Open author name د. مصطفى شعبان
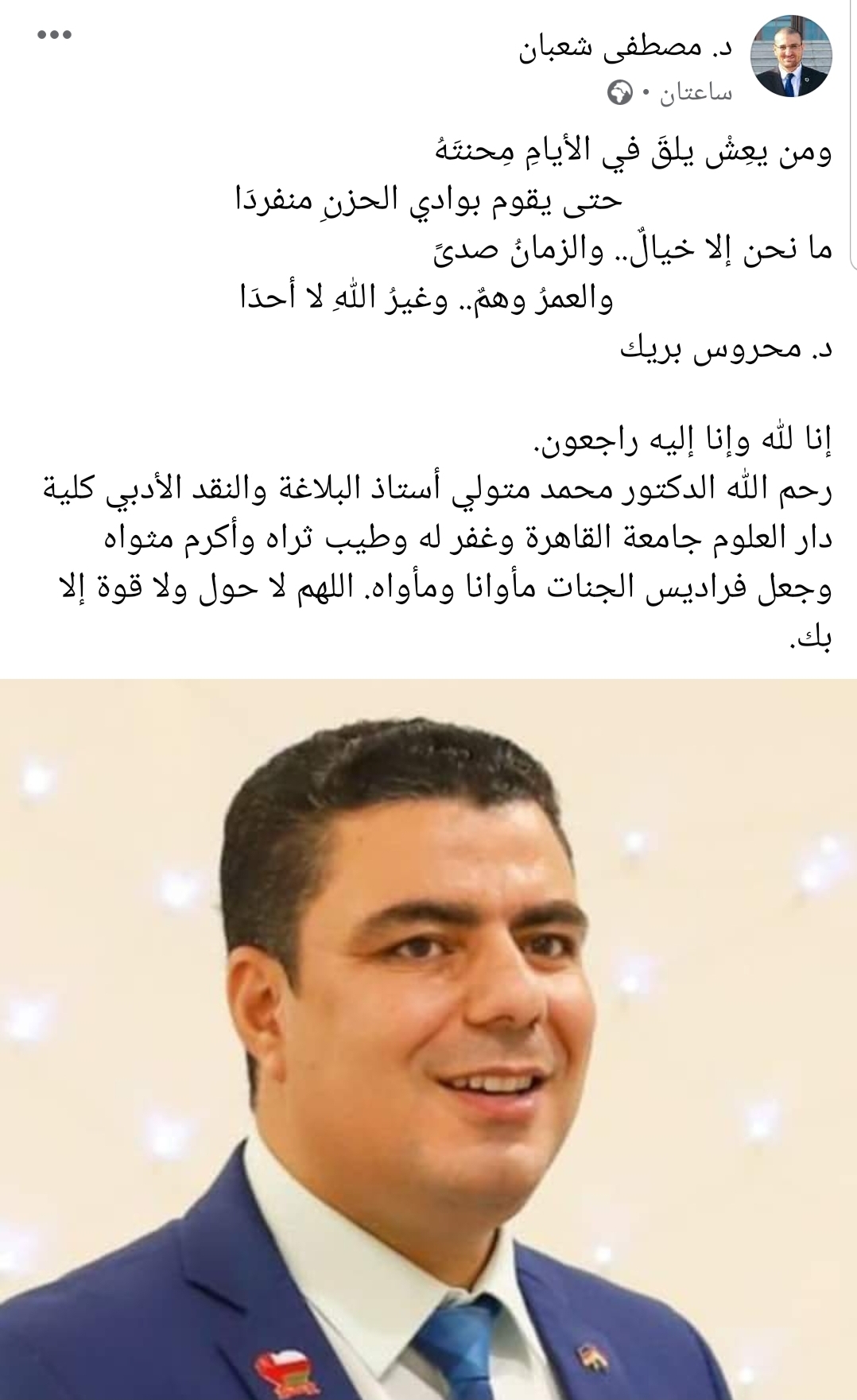 pyautogui.click(x=625, y=48)
